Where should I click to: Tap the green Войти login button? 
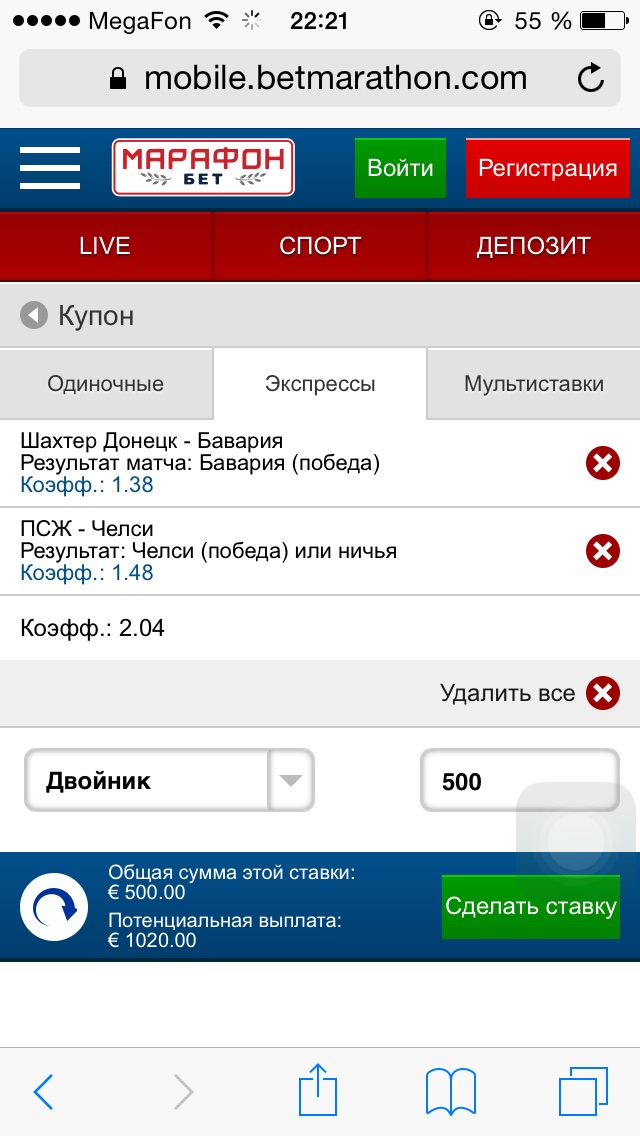(x=400, y=168)
